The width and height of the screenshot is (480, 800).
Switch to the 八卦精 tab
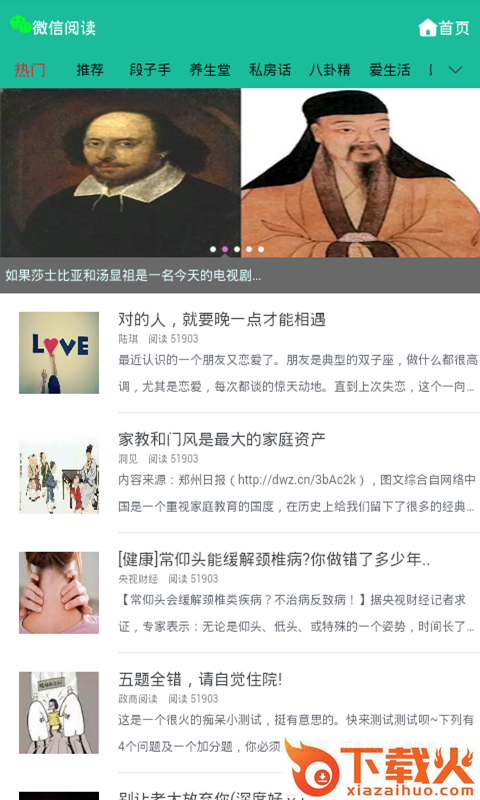(x=330, y=70)
